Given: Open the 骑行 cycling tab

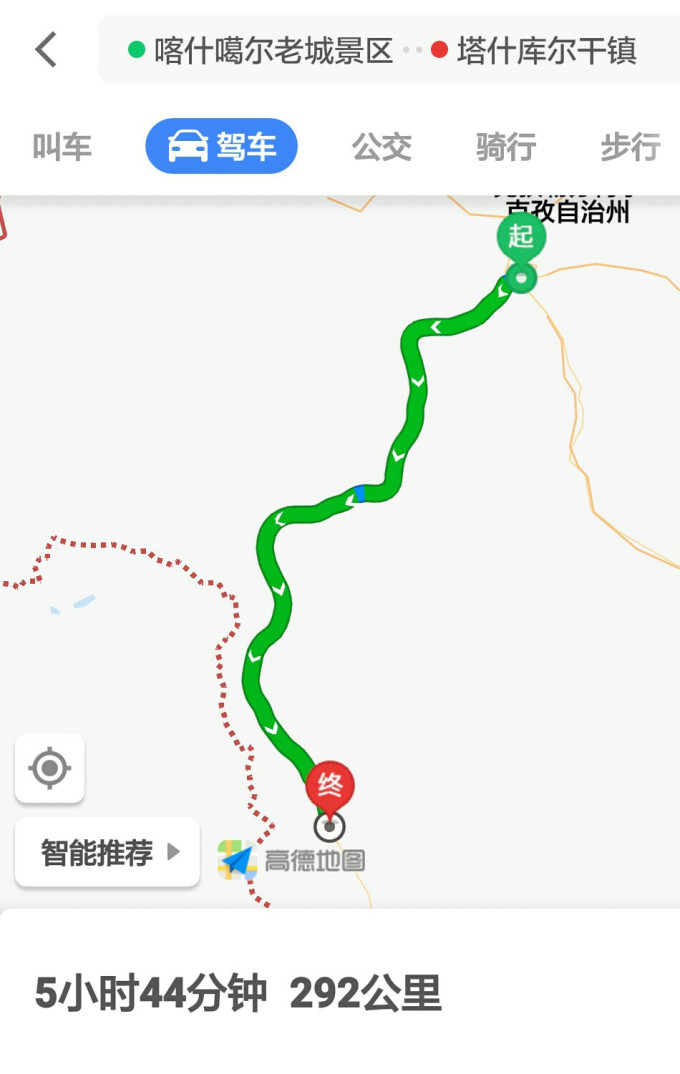Looking at the screenshot, I should [x=505, y=147].
